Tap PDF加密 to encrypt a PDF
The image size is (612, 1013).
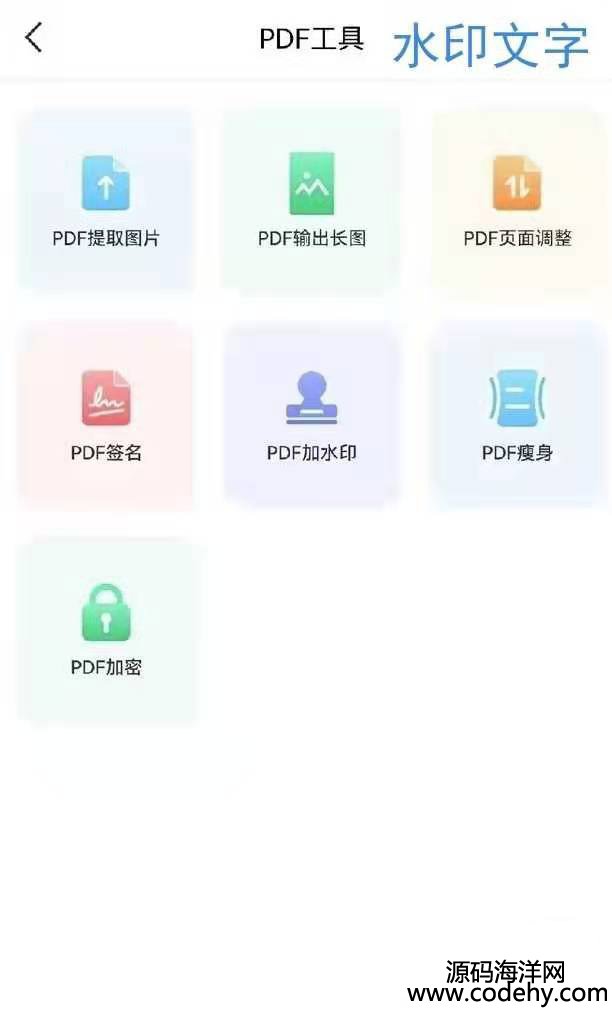click(106, 630)
